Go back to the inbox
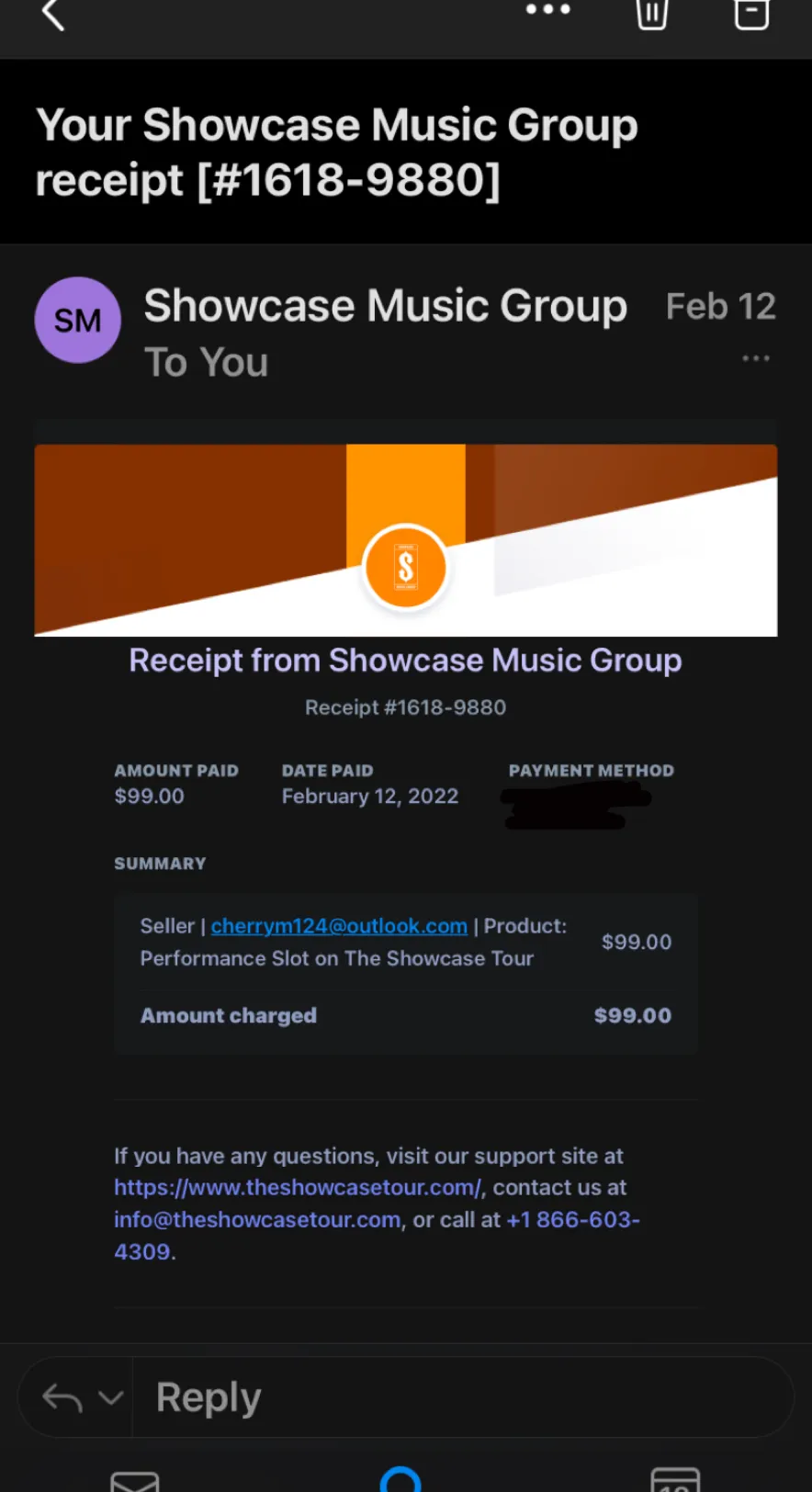Image resolution: width=812 pixels, height=1492 pixels. pyautogui.click(x=53, y=14)
